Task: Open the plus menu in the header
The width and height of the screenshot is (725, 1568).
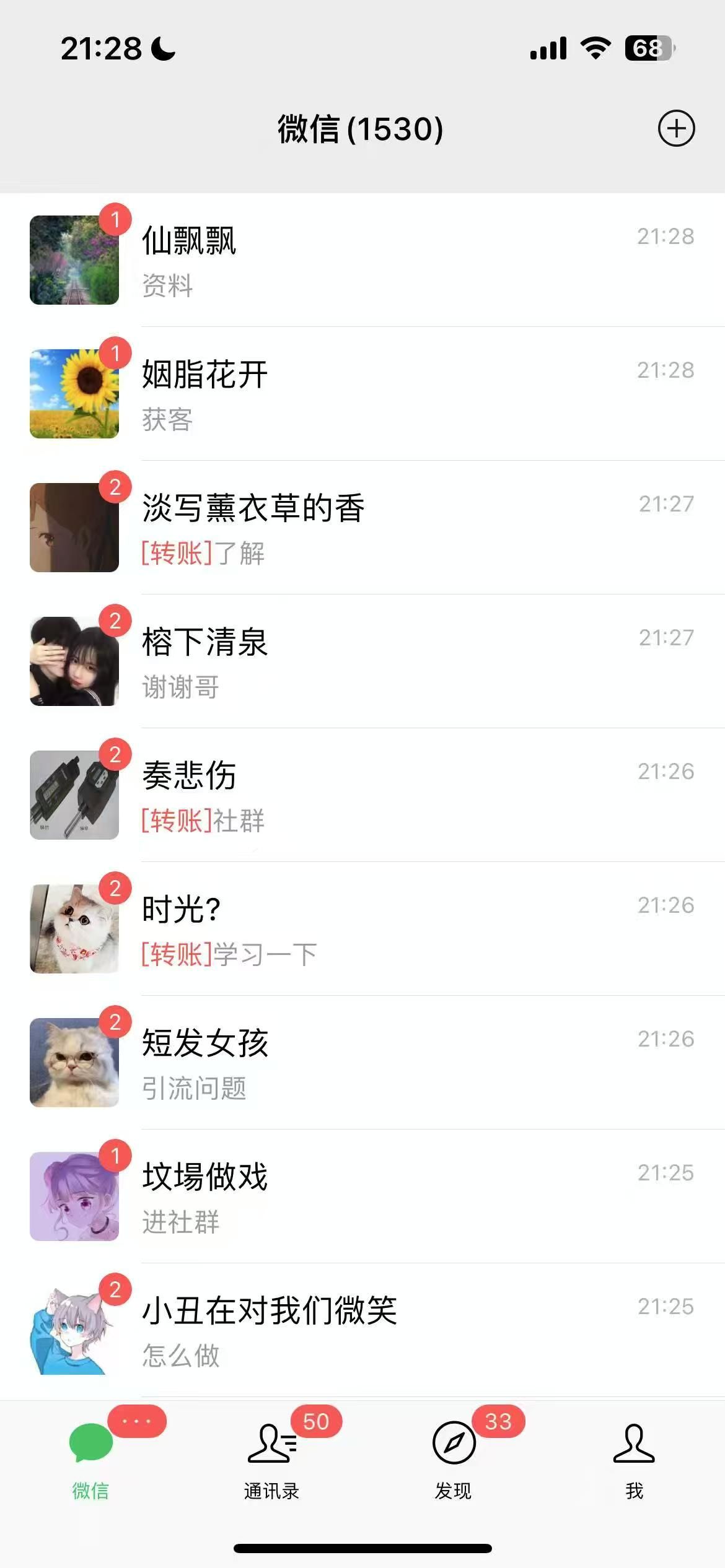Action: point(676,129)
